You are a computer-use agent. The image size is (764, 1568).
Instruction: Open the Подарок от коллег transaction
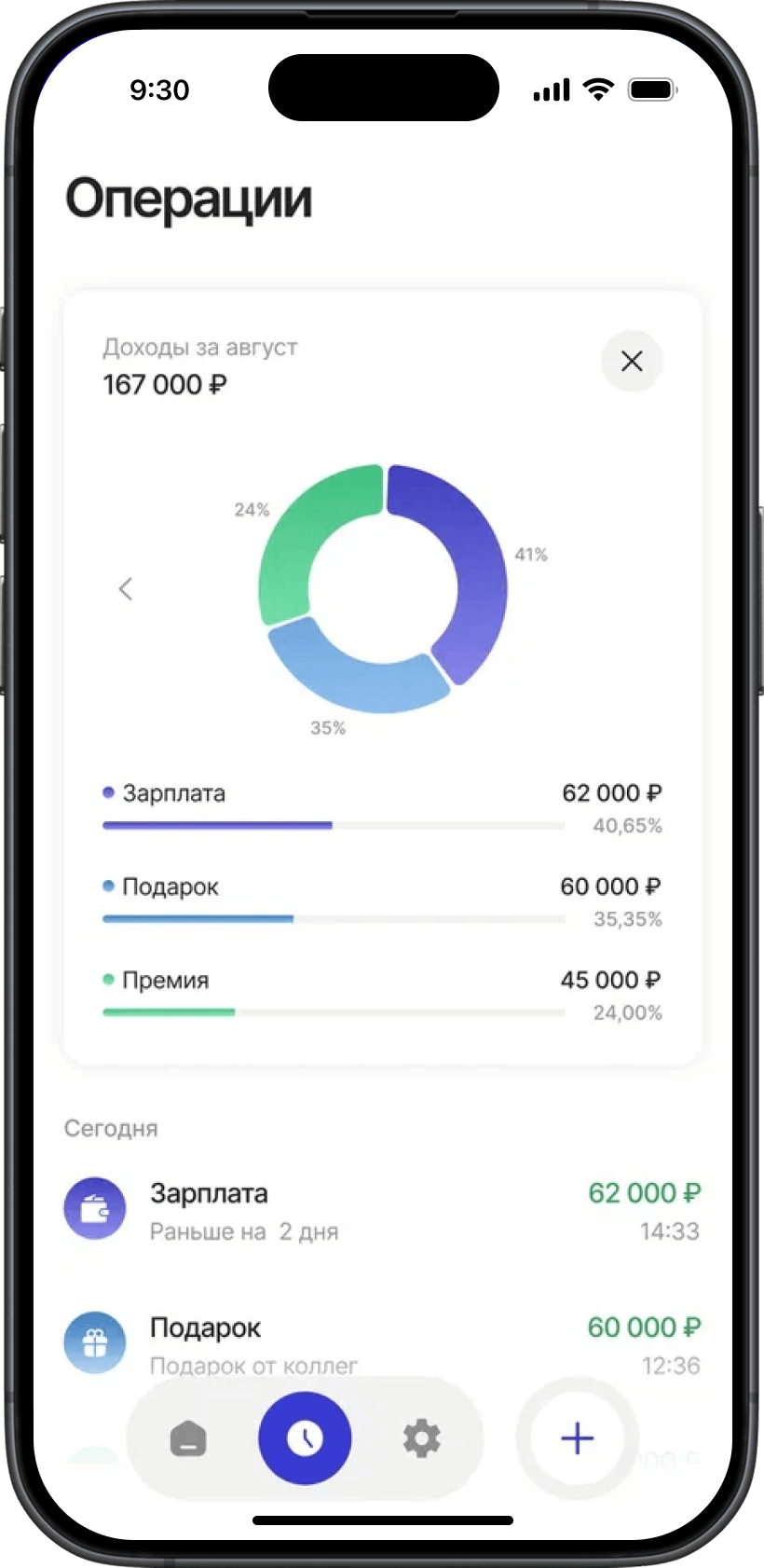382,1344
